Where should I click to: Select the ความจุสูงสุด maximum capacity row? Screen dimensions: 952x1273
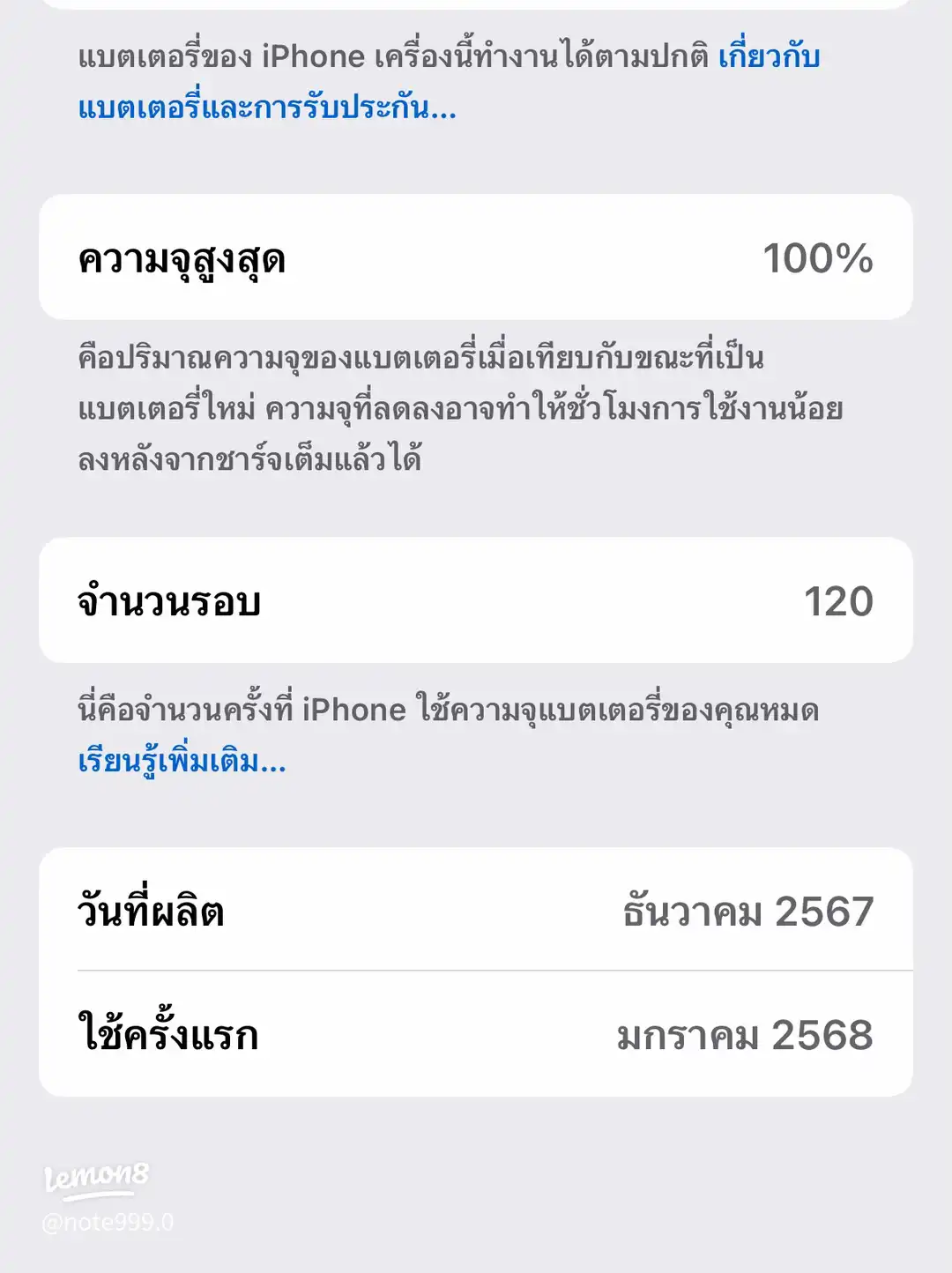pos(476,256)
